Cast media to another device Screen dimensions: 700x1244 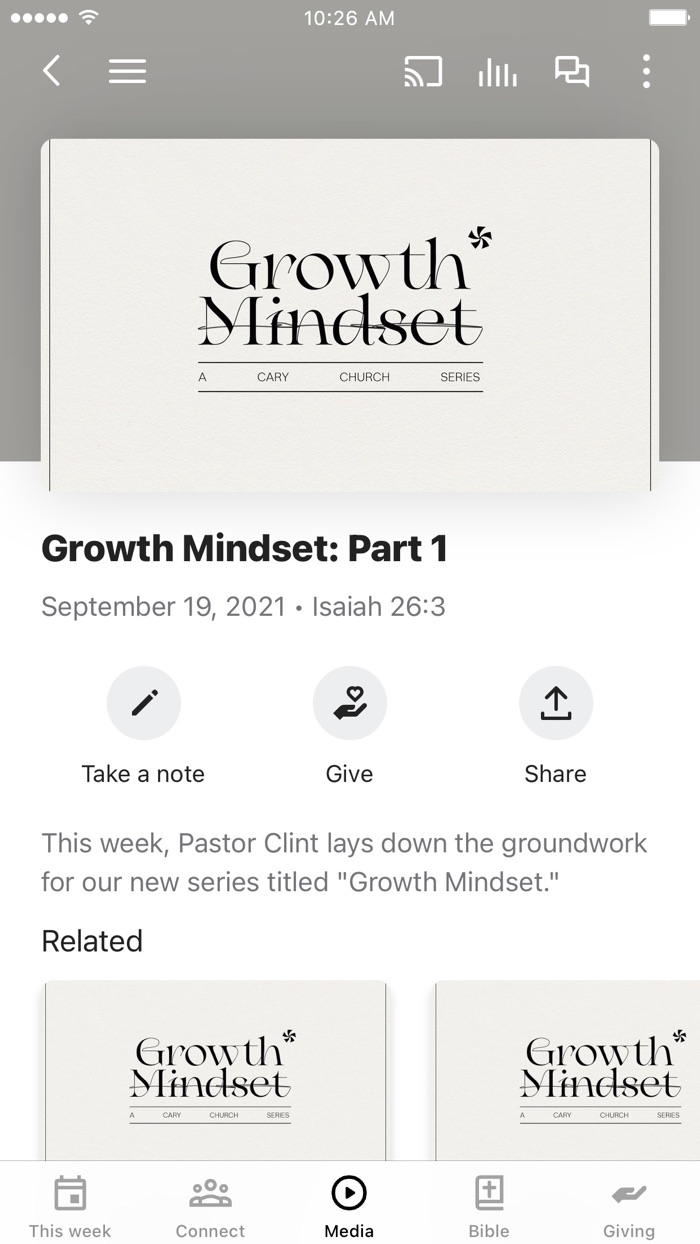click(x=423, y=71)
